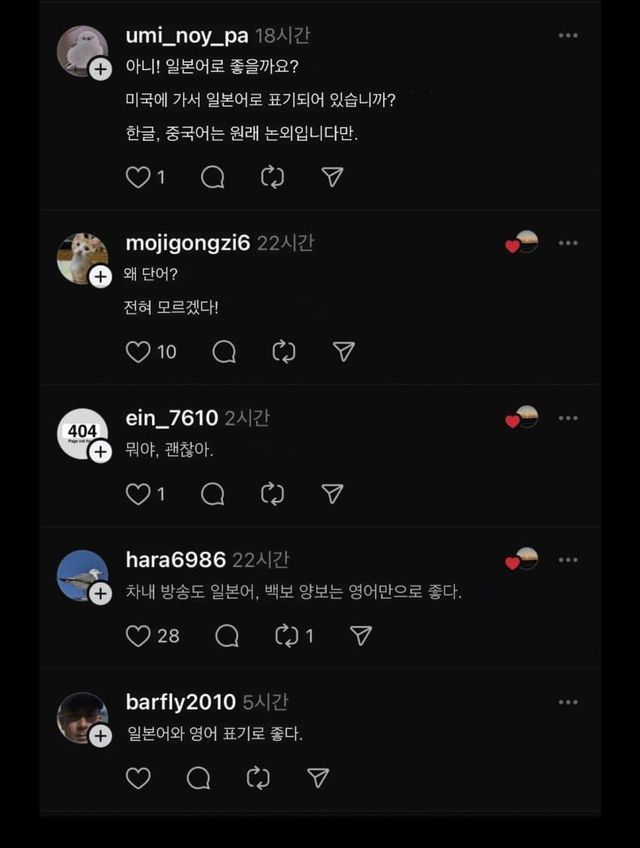Like hara6986's comment

pos(138,636)
